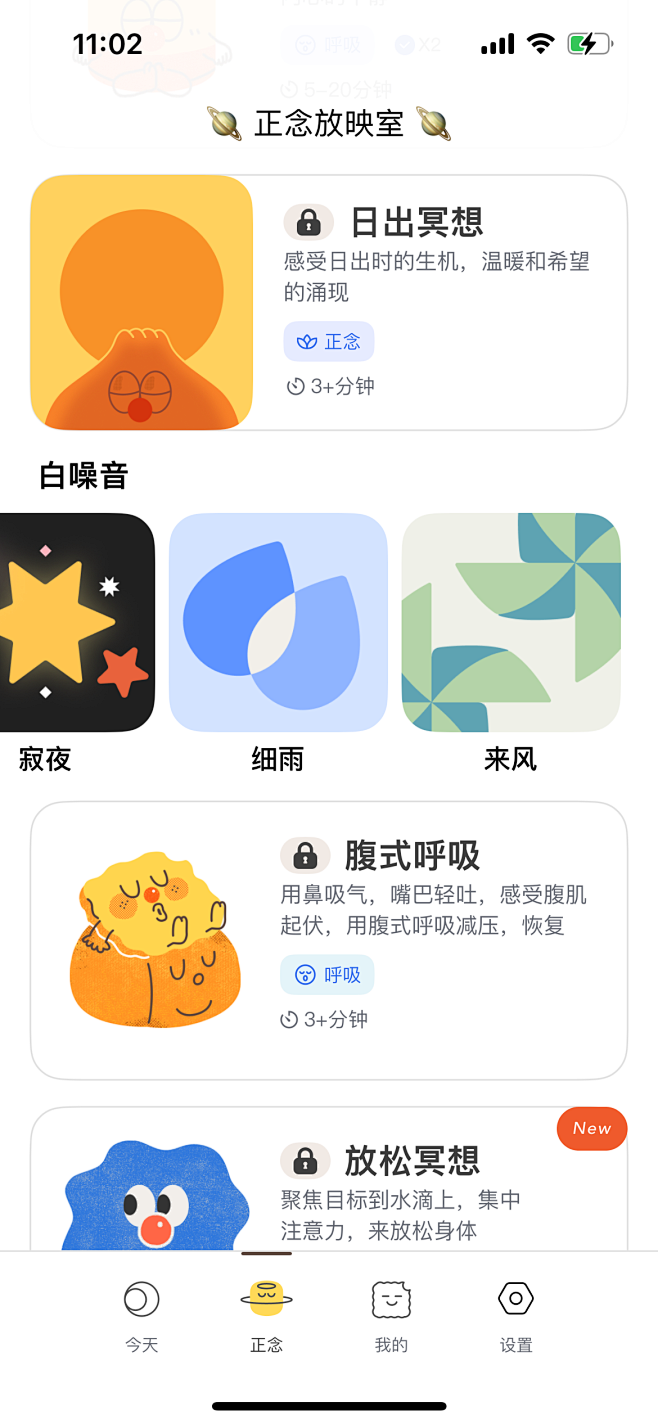This screenshot has height=1424, width=658.
Task: Open the 日出冥想 meditation card
Action: pyautogui.click(x=329, y=302)
